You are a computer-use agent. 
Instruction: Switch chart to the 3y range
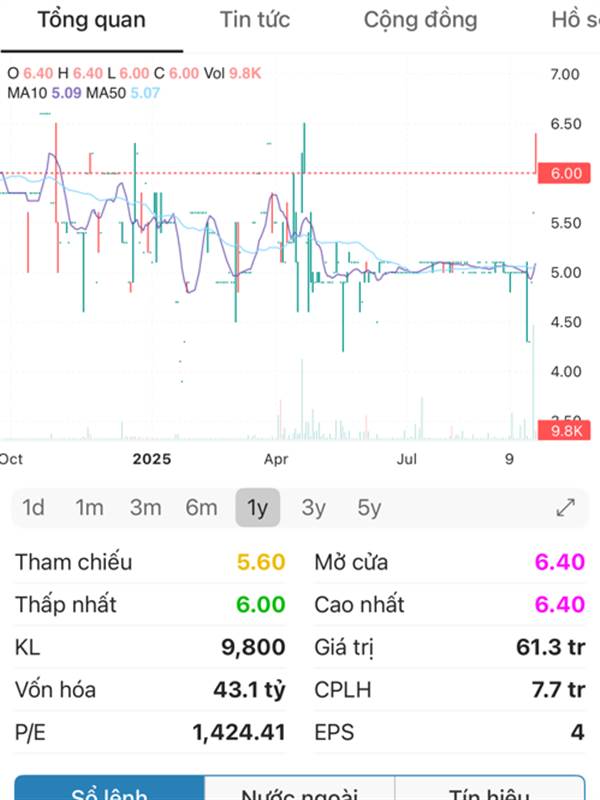pyautogui.click(x=313, y=508)
